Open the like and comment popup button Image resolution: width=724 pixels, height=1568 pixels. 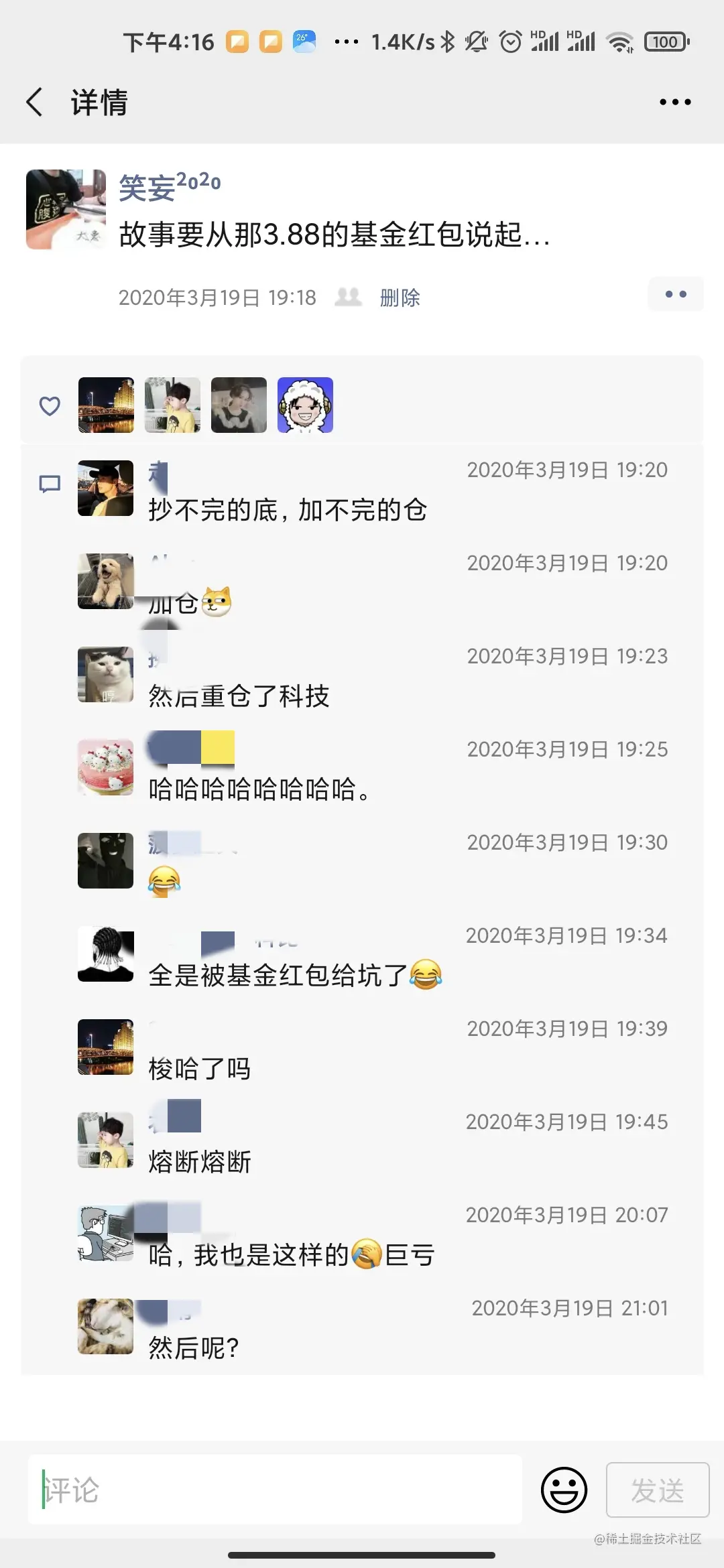click(x=675, y=294)
